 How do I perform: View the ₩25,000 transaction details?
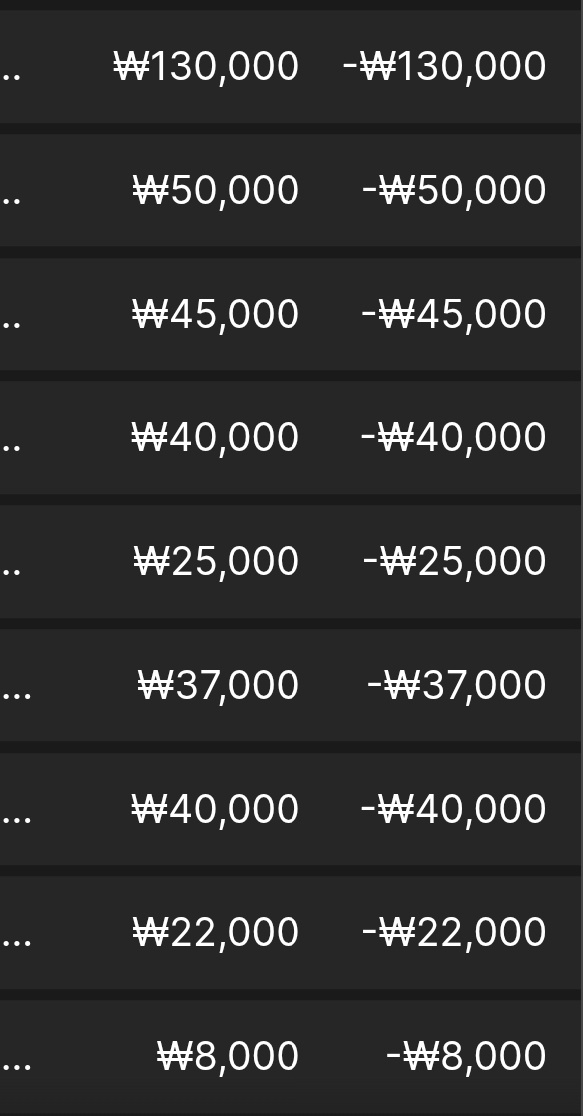click(x=290, y=562)
